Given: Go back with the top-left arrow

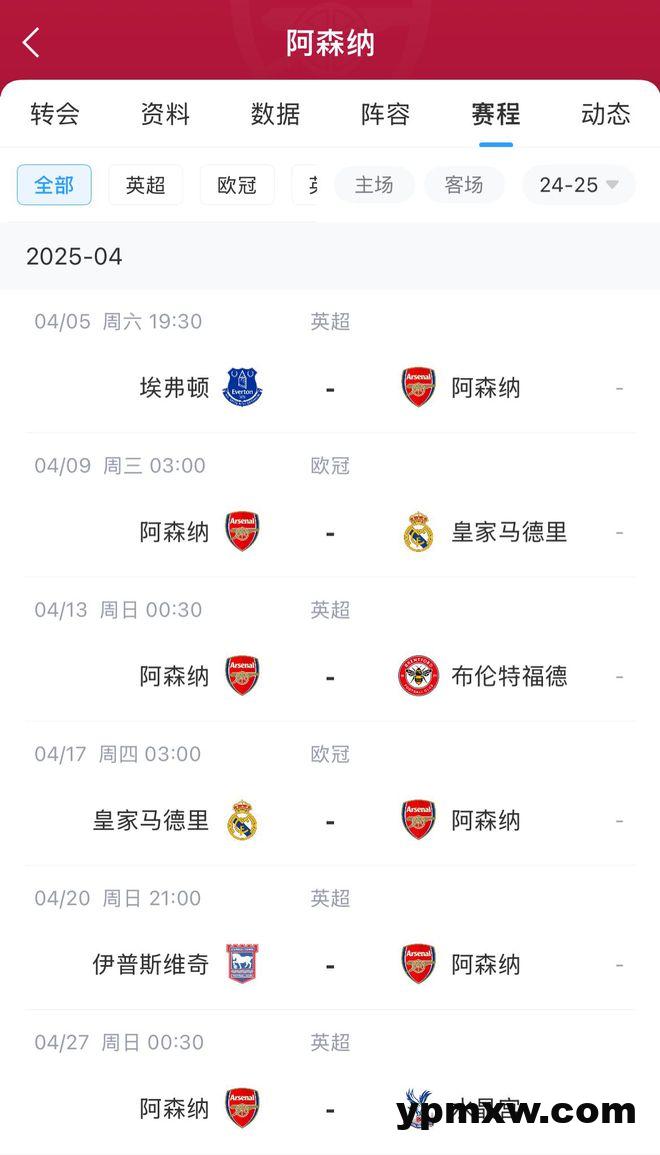Looking at the screenshot, I should 31,43.
